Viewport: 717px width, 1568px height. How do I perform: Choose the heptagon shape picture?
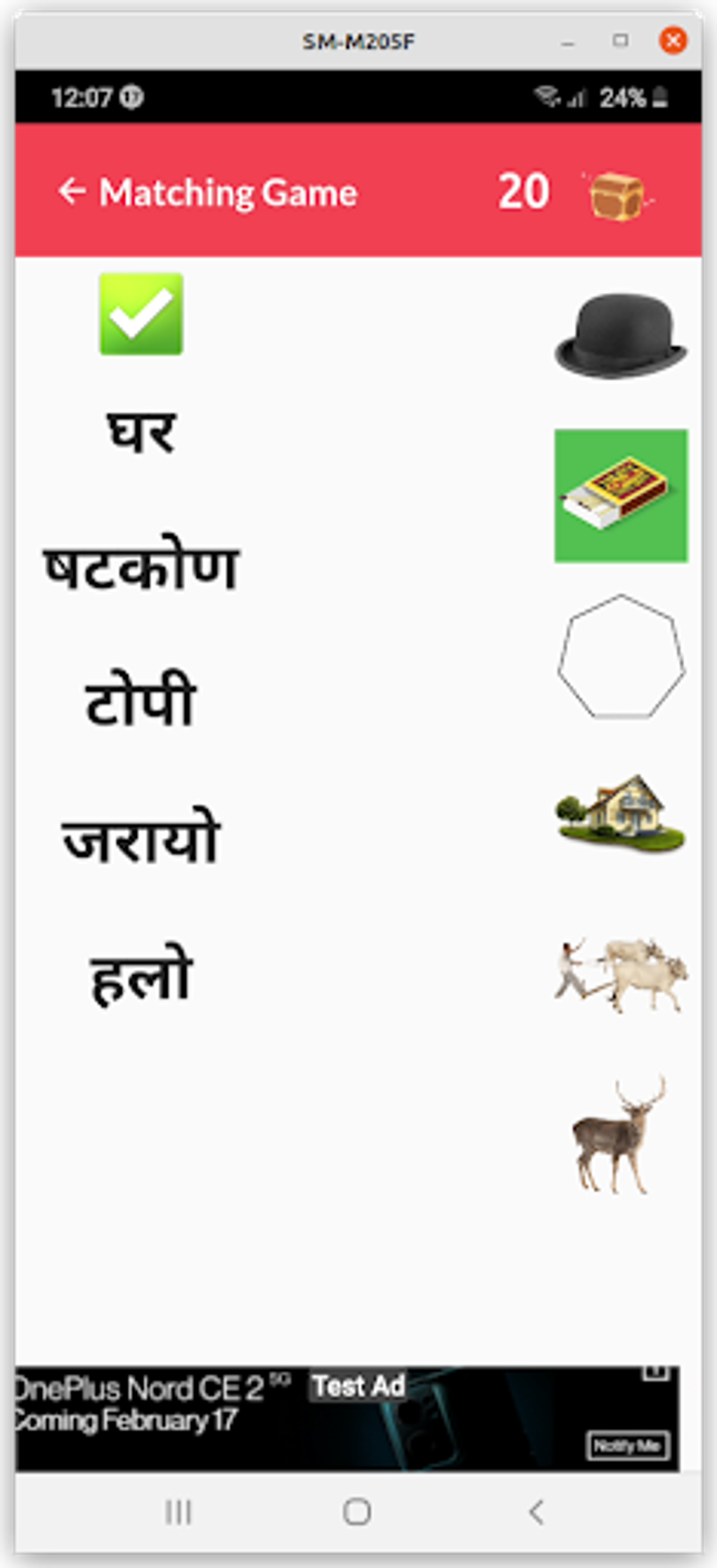621,657
